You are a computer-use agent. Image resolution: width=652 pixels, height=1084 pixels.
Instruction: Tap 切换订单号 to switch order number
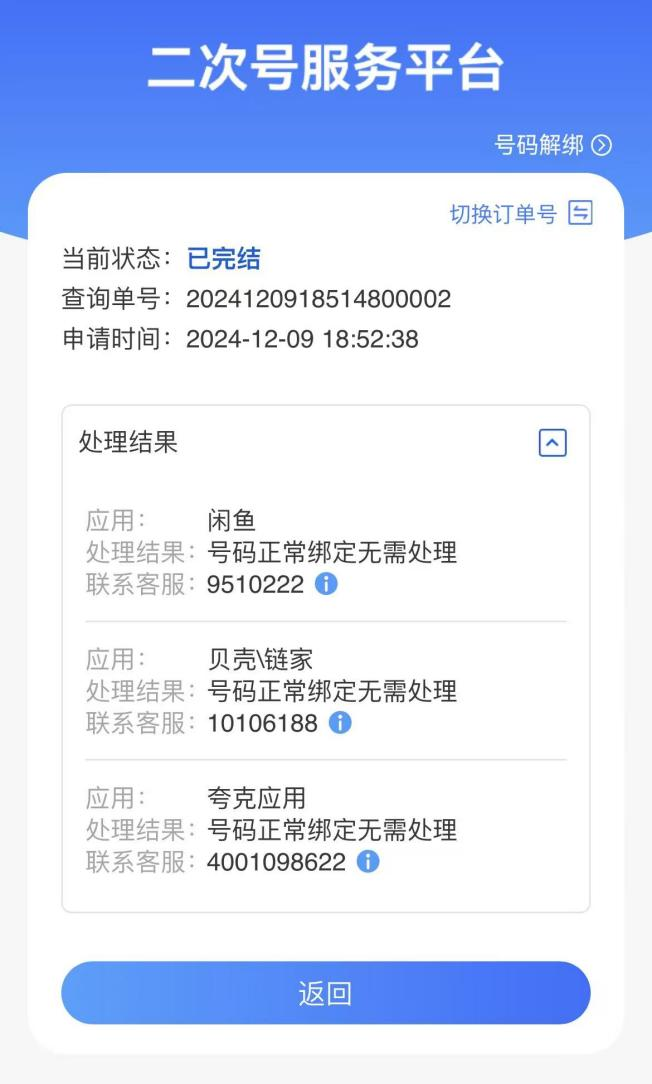pyautogui.click(x=521, y=214)
